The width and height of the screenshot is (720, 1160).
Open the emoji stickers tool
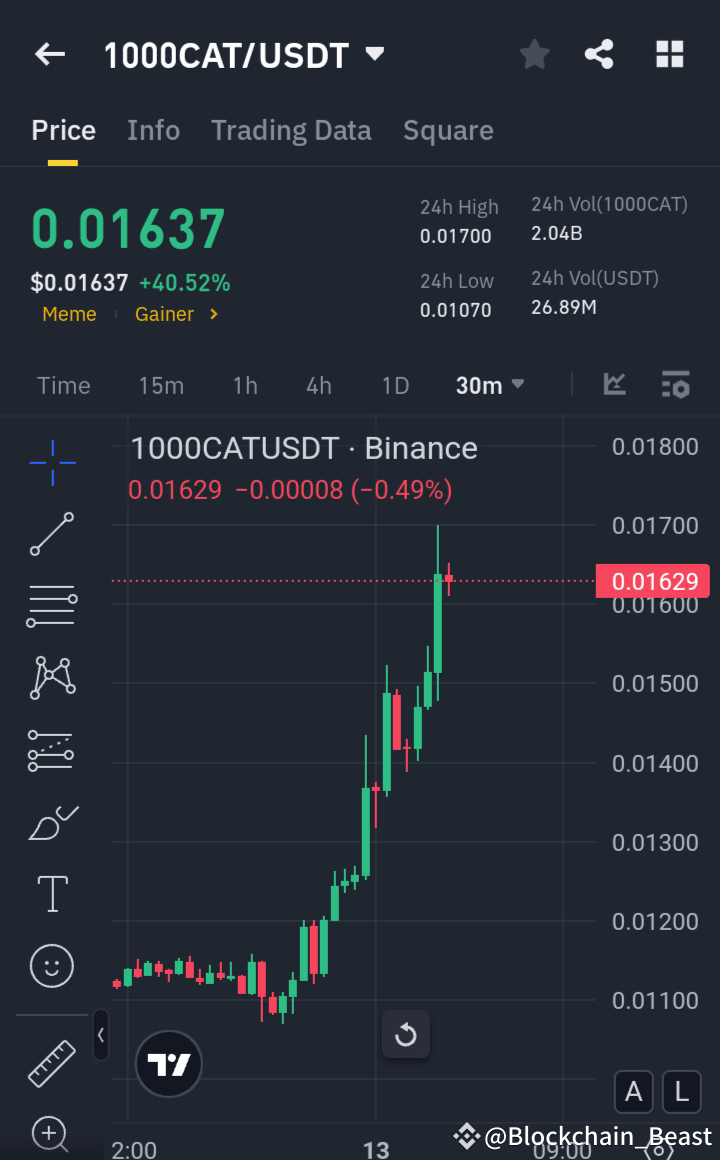(51, 966)
